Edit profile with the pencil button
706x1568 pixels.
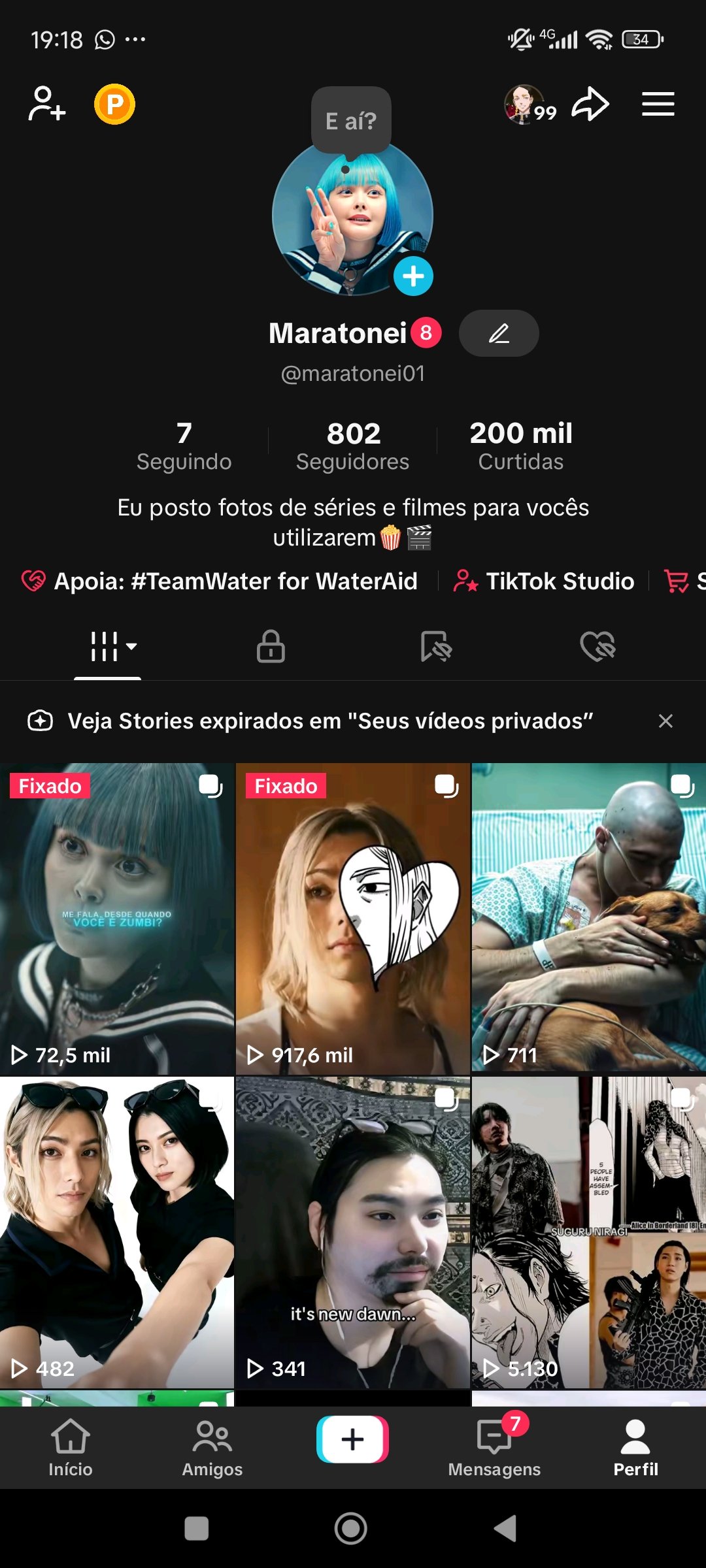pos(499,333)
